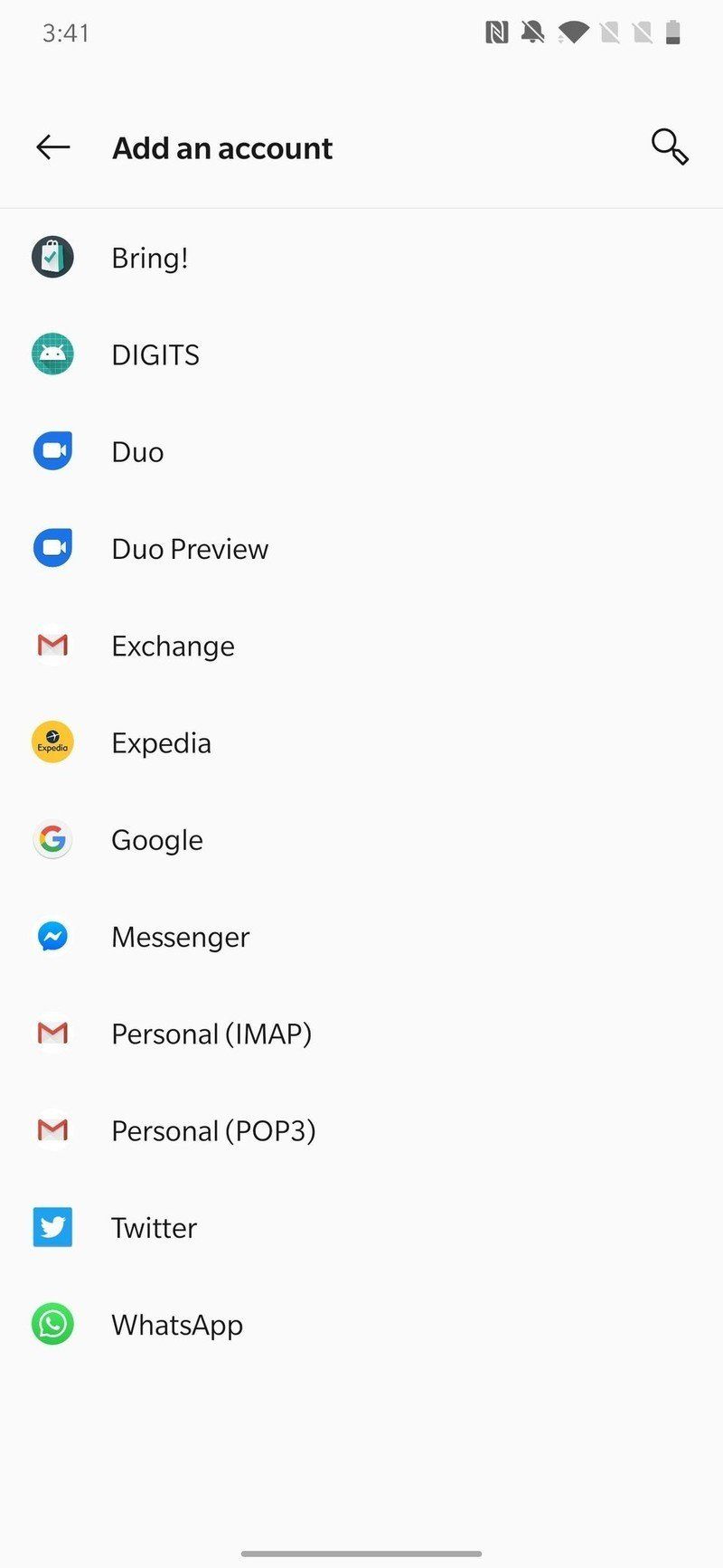Viewport: 723px width, 1568px height.
Task: Tap the WhatsApp phone icon
Action: [52, 1324]
